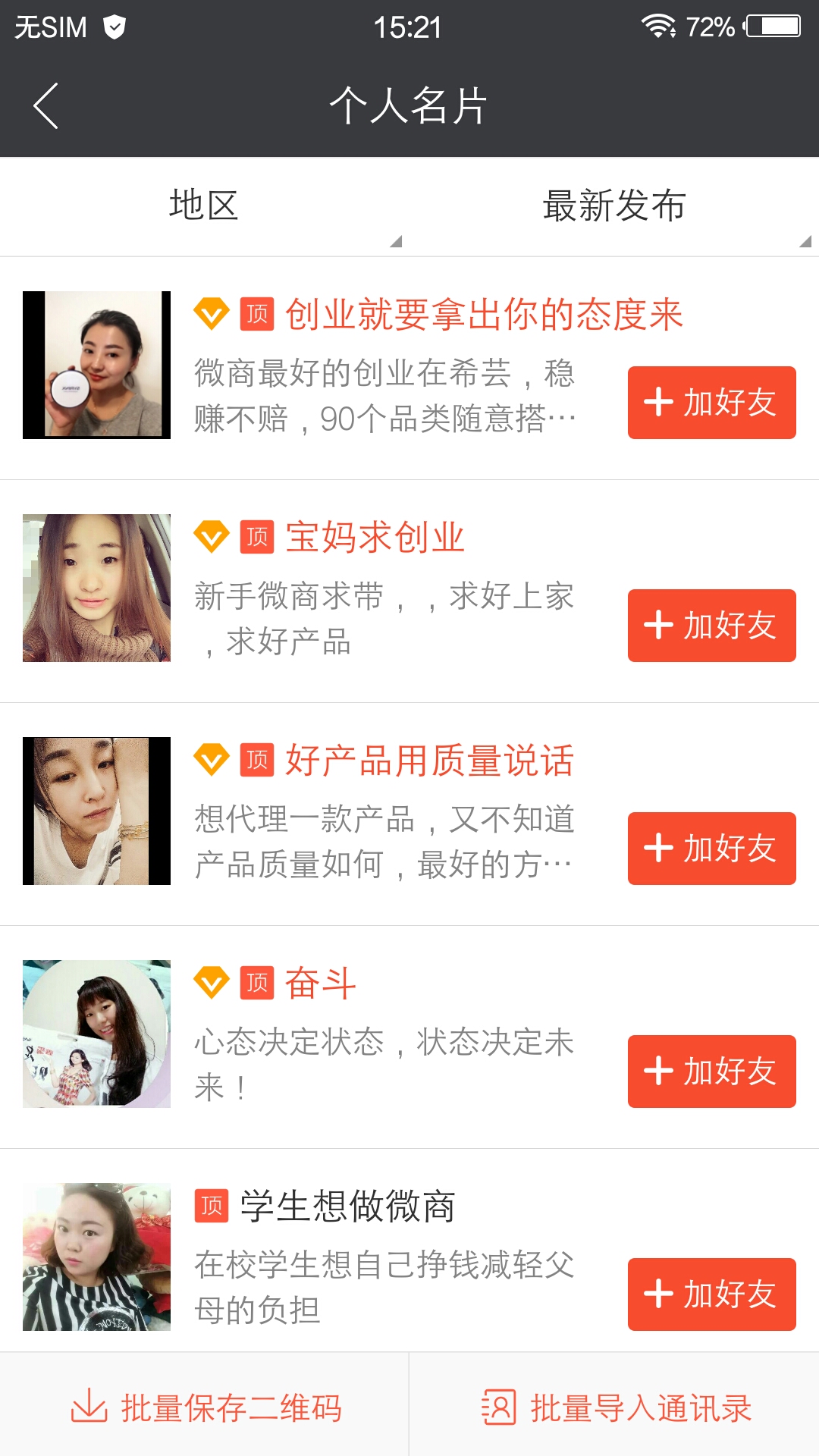Open the 地区 filter dropdown
The height and width of the screenshot is (1456, 819).
click(204, 206)
